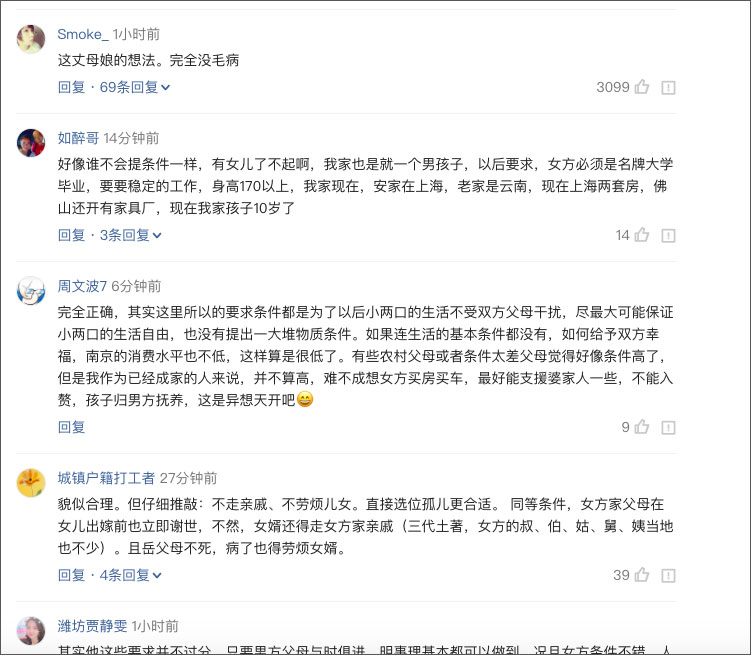This screenshot has height=655, width=751.
Task: Like 如醉哥's comment
Action: (641, 235)
